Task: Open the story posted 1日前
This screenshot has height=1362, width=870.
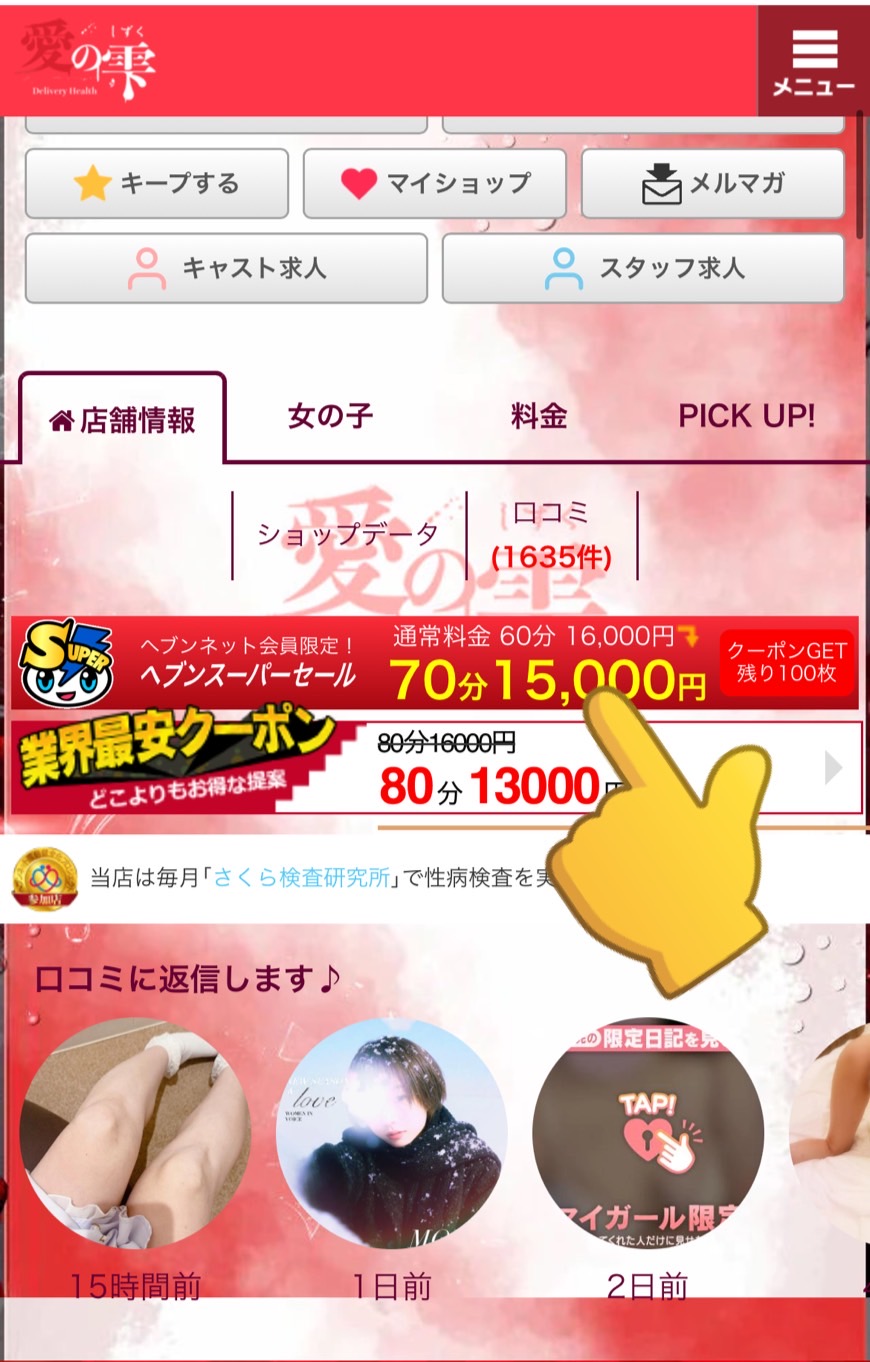Action: click(x=392, y=1133)
